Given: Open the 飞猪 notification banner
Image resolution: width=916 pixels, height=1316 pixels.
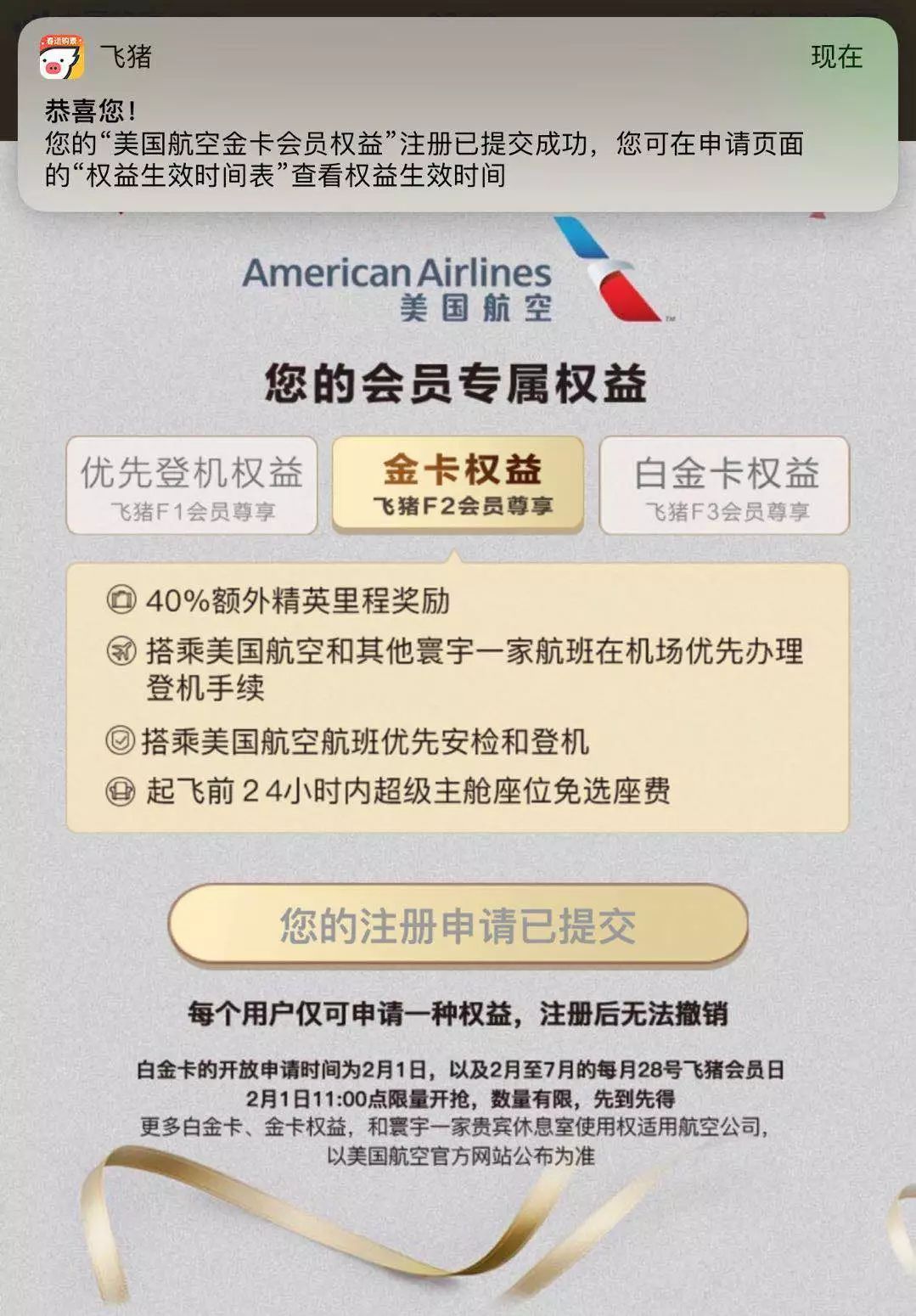Looking at the screenshot, I should click(457, 115).
